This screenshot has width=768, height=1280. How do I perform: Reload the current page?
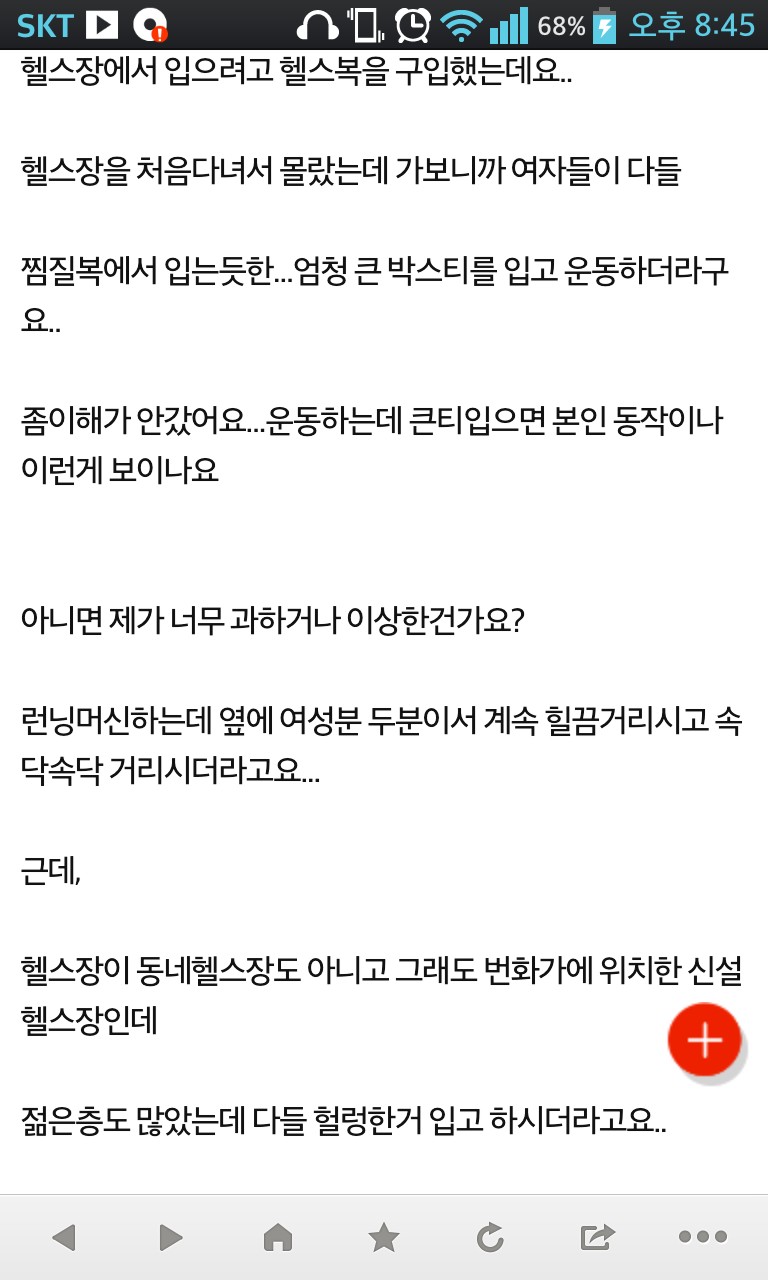(x=490, y=1238)
